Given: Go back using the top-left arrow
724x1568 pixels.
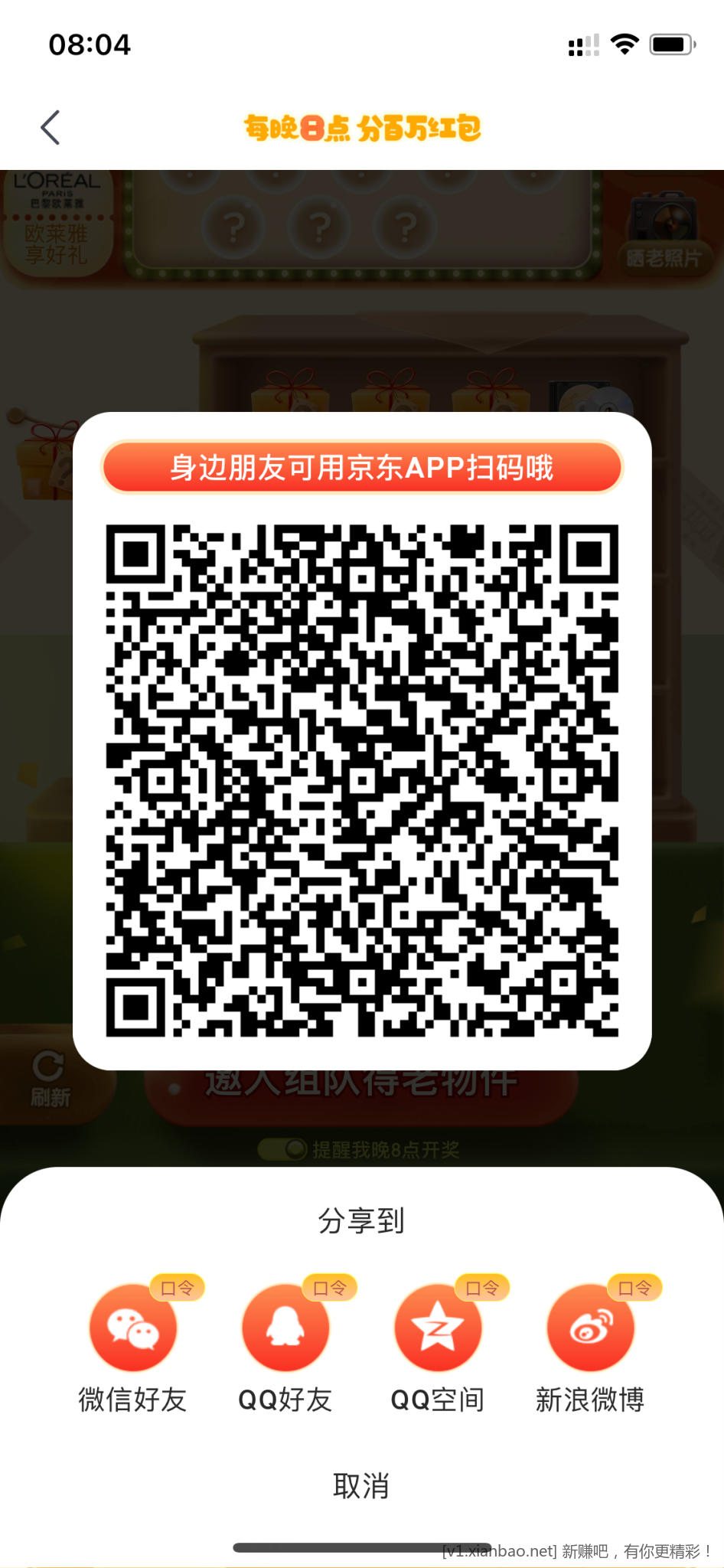Looking at the screenshot, I should [x=51, y=128].
